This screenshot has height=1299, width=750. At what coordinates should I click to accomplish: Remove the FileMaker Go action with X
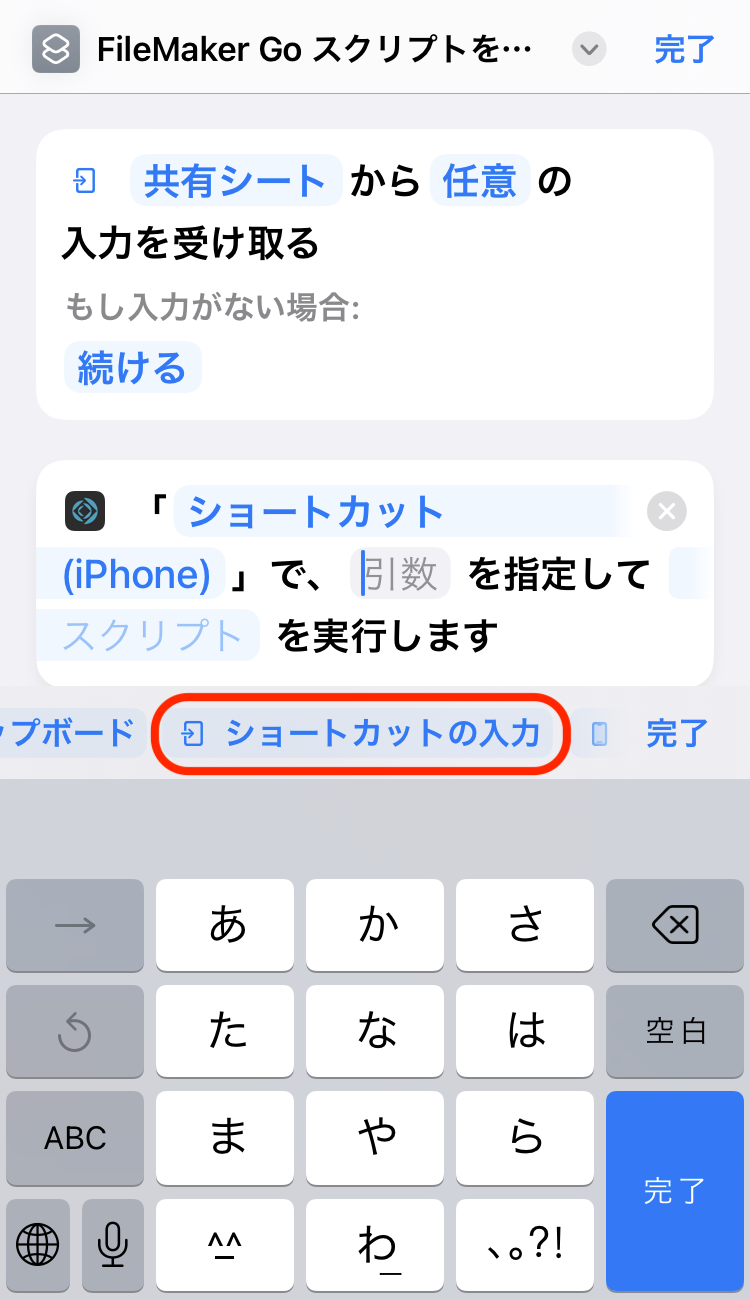tap(667, 513)
